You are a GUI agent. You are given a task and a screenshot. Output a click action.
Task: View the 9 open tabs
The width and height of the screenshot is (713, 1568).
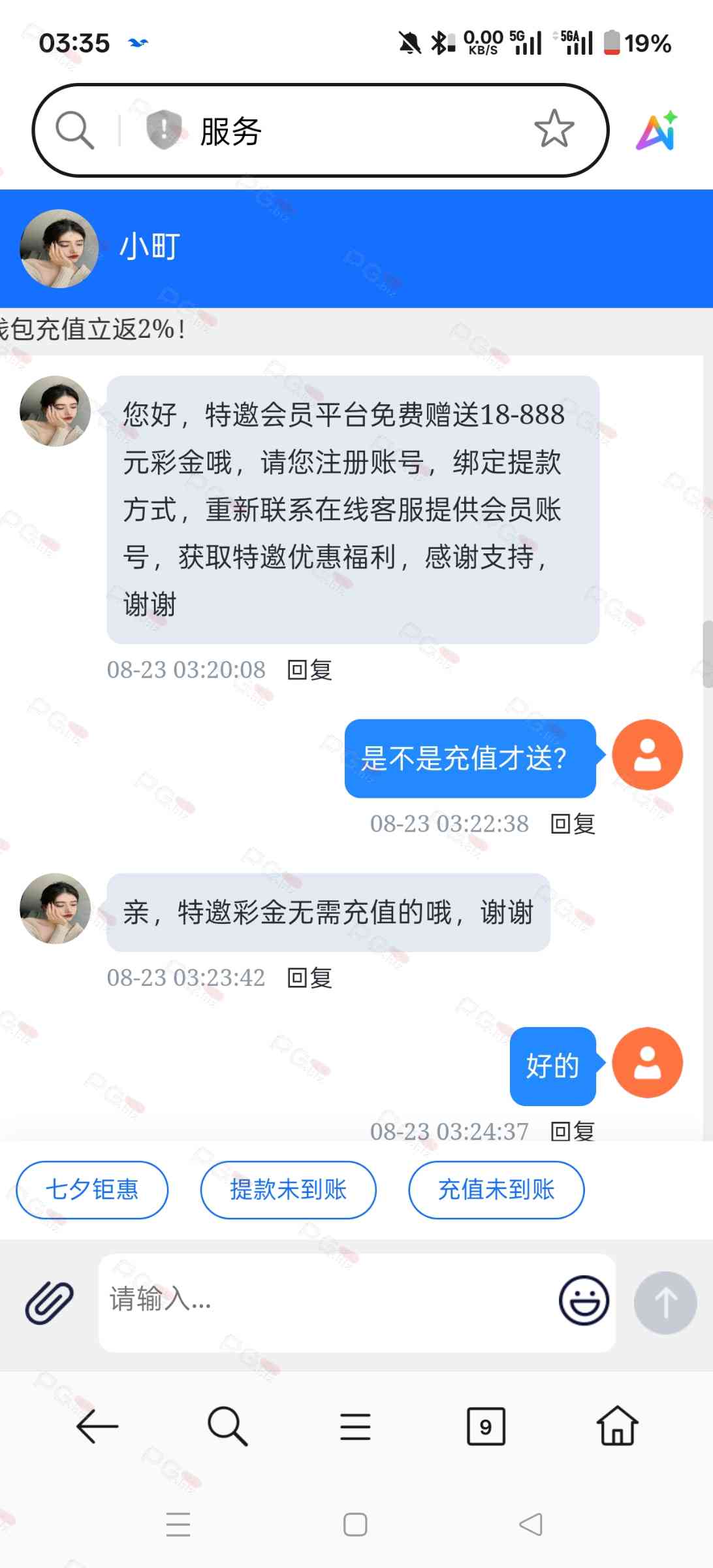(486, 1426)
